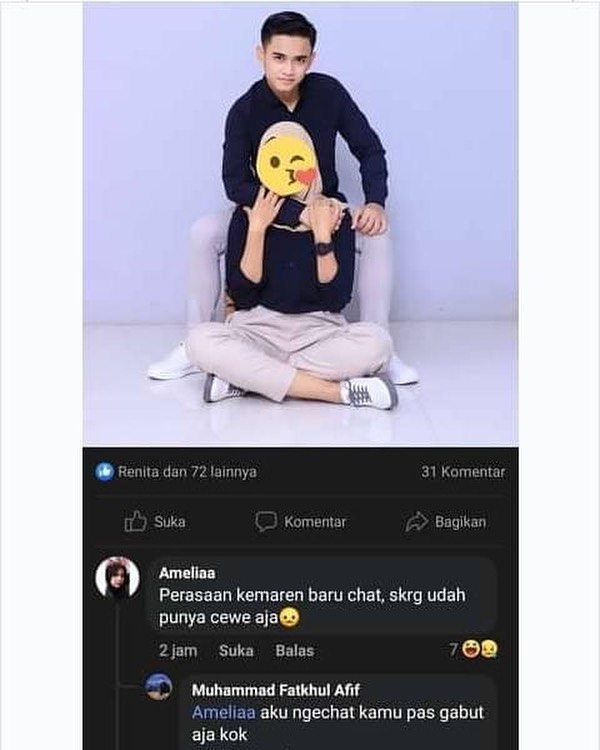This screenshot has width=600, height=750.
Task: Share the post via Bagikan
Action: [x=446, y=521]
